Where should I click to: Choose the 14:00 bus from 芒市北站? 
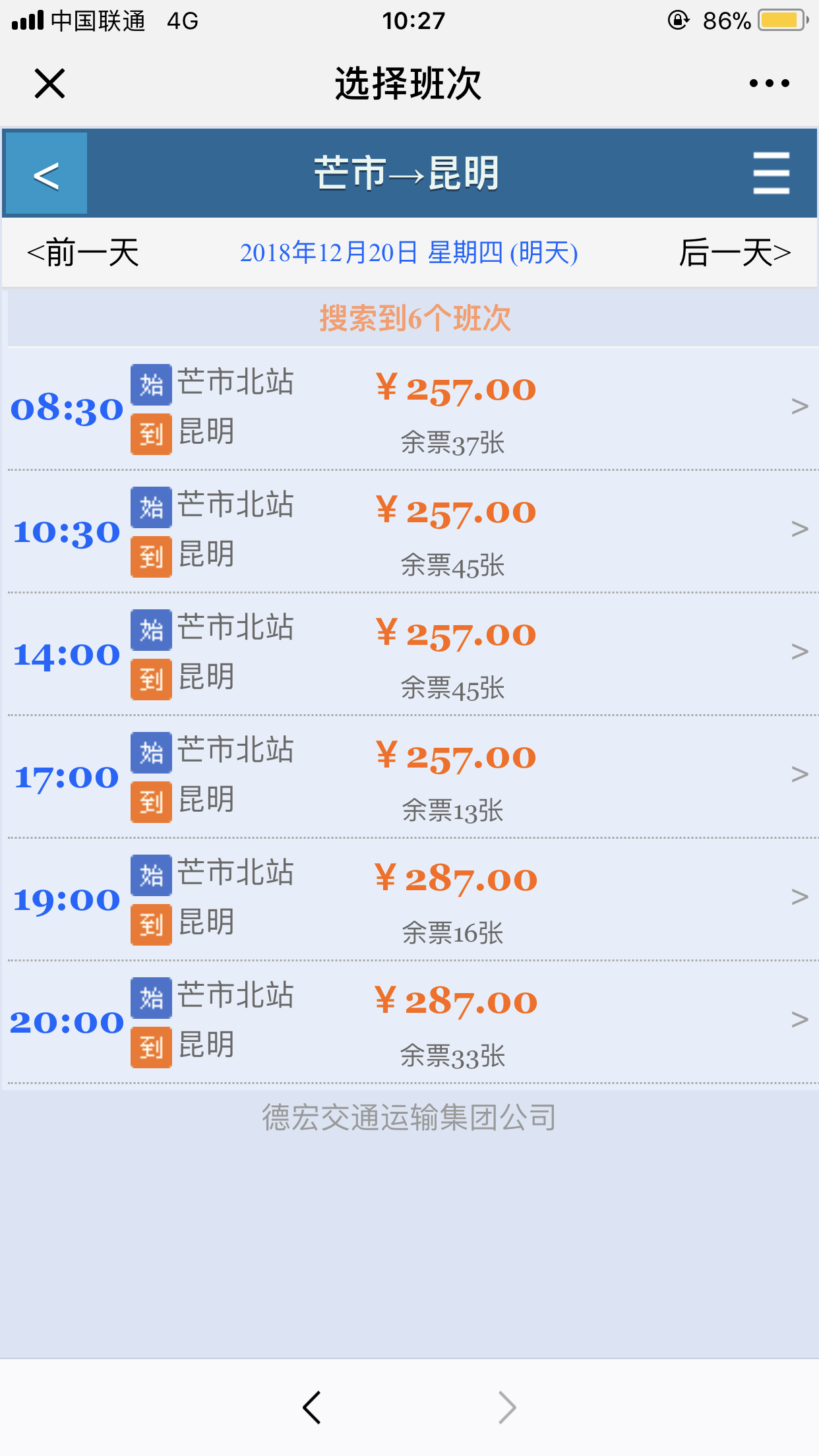409,654
